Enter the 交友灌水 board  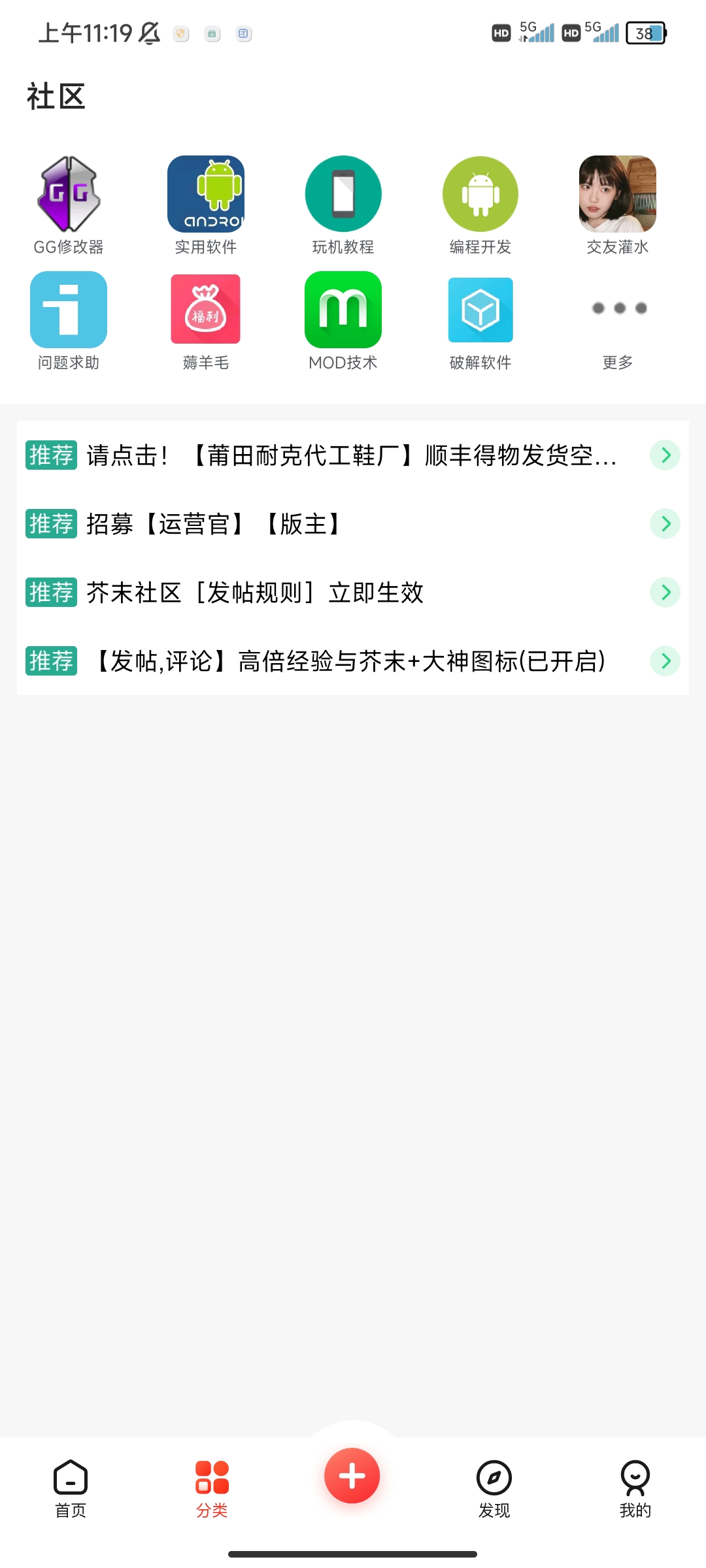tap(618, 205)
